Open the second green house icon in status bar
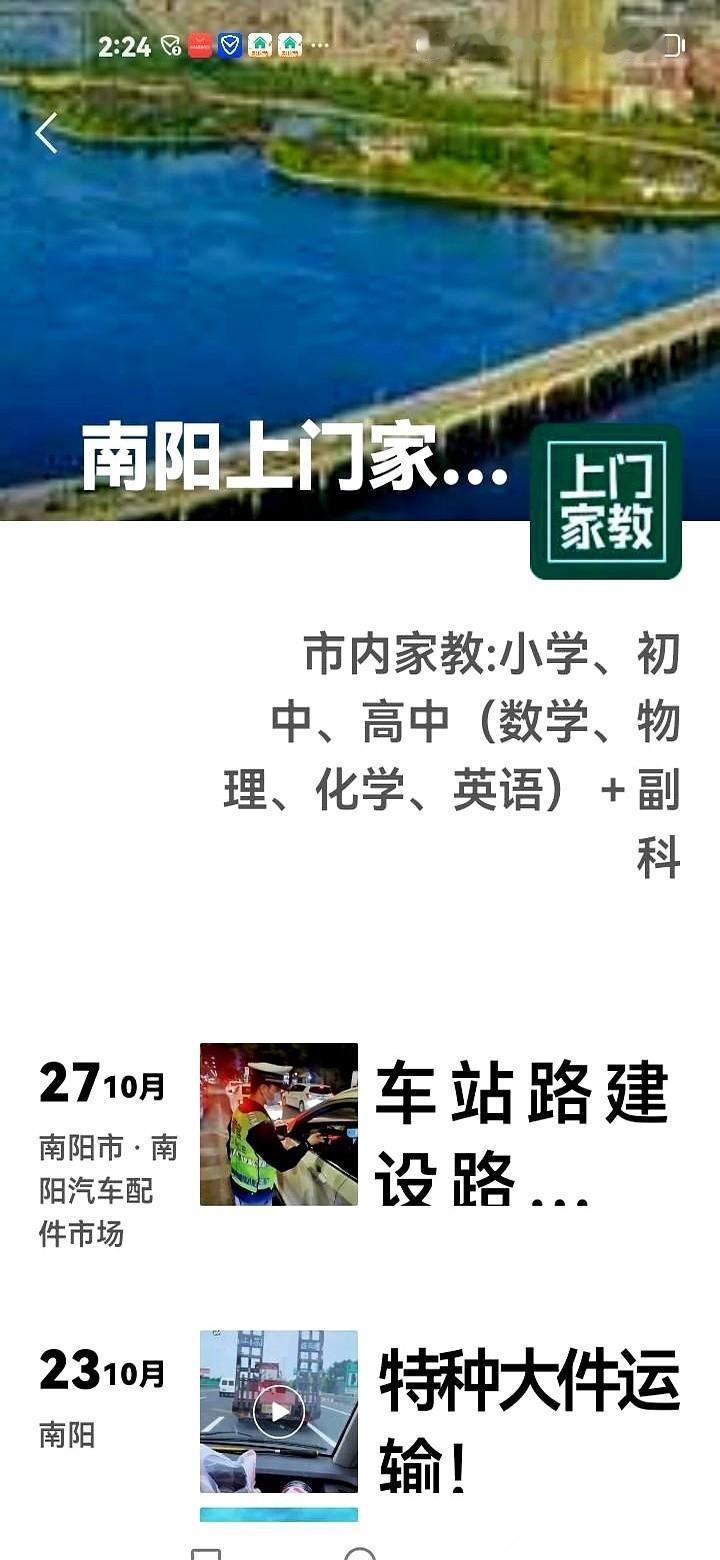Screen dimensions: 720x1560 click(x=290, y=46)
